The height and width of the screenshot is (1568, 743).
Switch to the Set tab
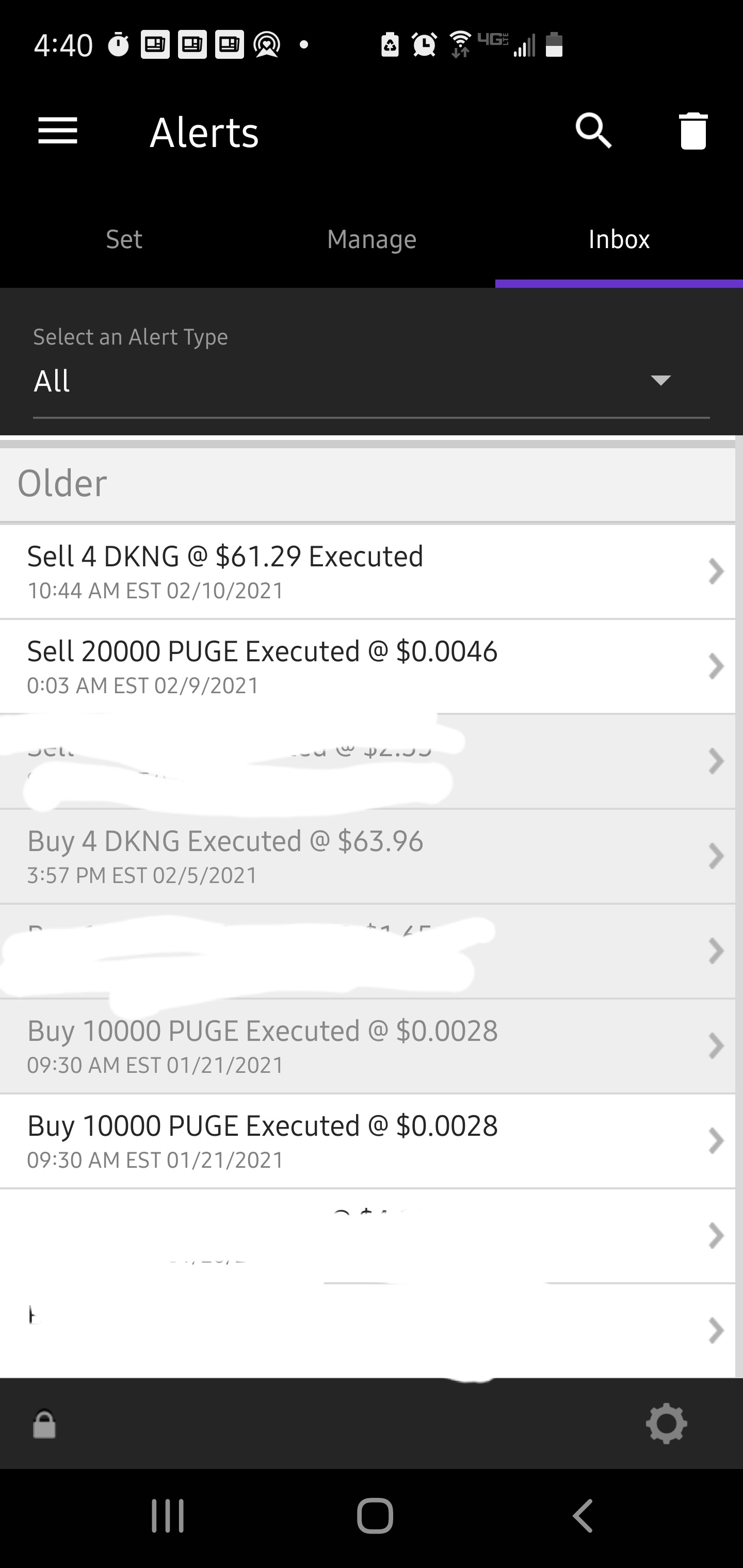click(x=124, y=239)
